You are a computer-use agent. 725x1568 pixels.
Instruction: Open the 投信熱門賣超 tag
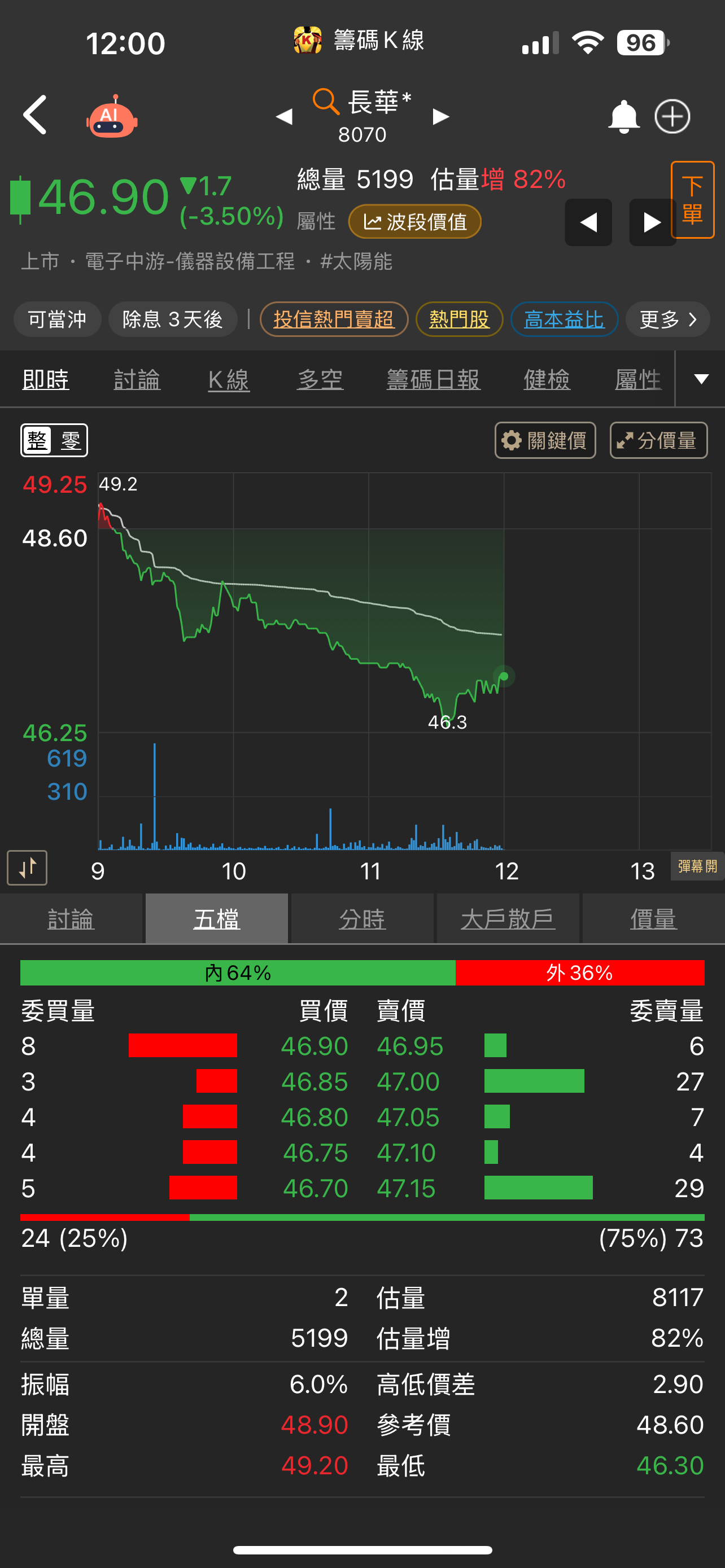pos(334,319)
